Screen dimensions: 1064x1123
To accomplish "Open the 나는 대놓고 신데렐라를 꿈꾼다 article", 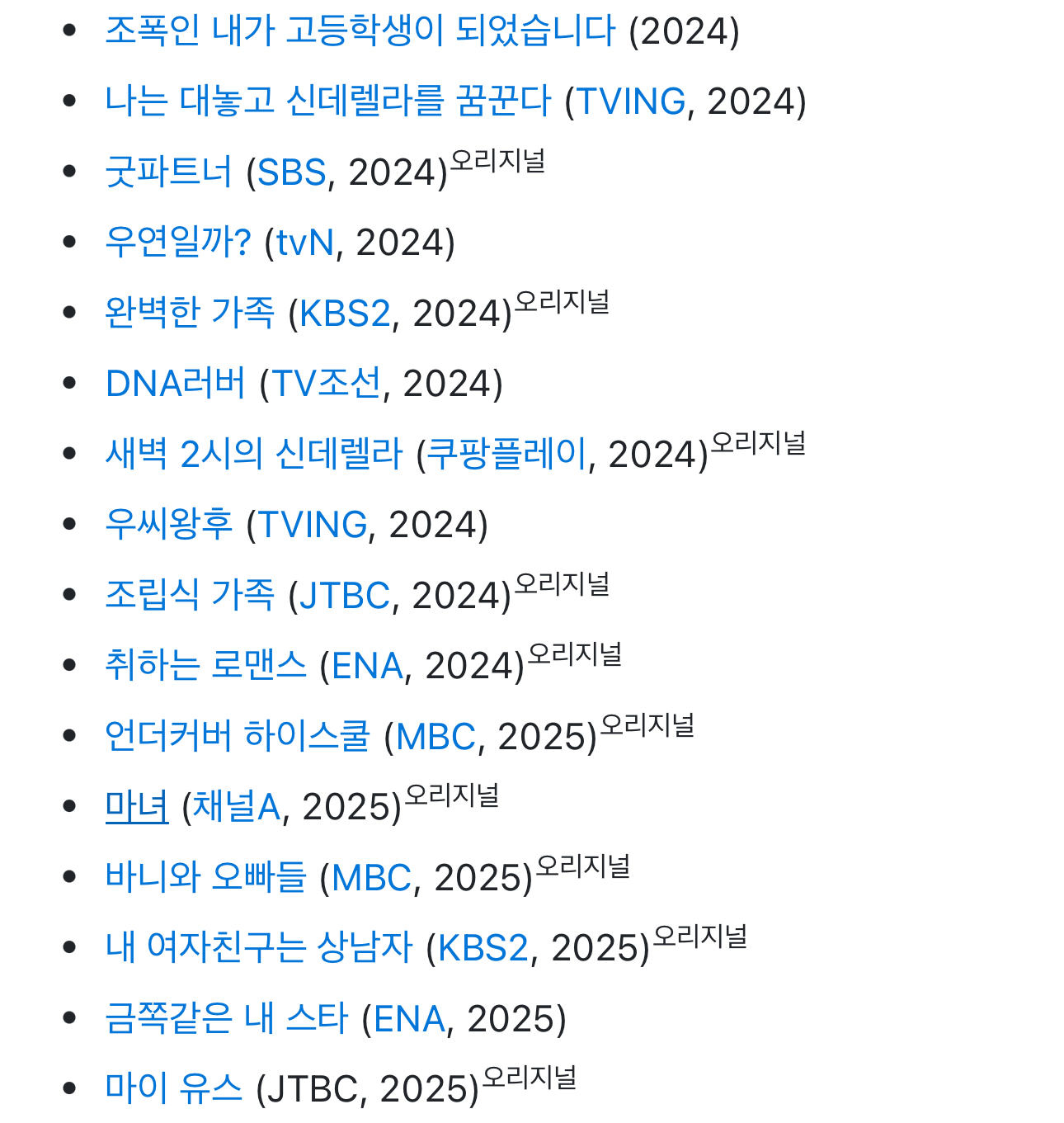I will point(327,101).
